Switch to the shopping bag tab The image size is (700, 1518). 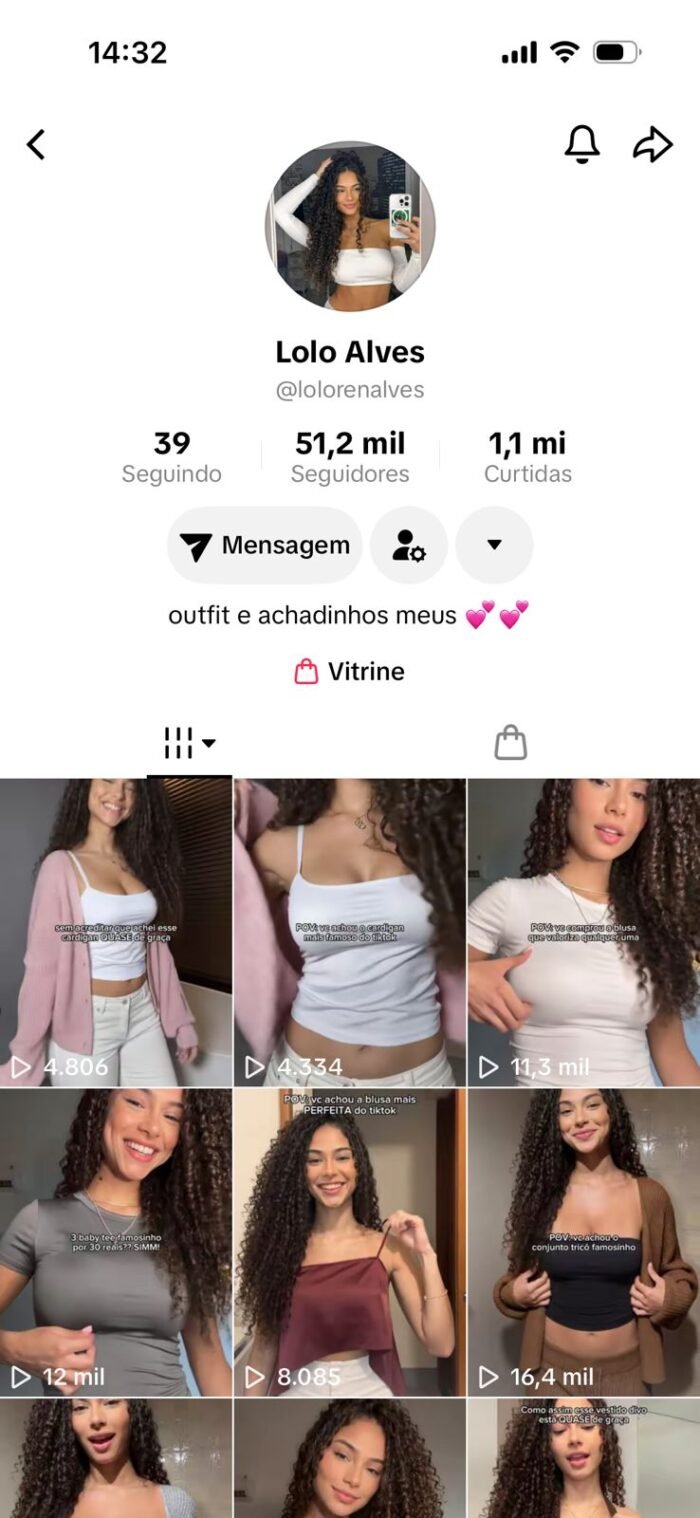click(510, 743)
